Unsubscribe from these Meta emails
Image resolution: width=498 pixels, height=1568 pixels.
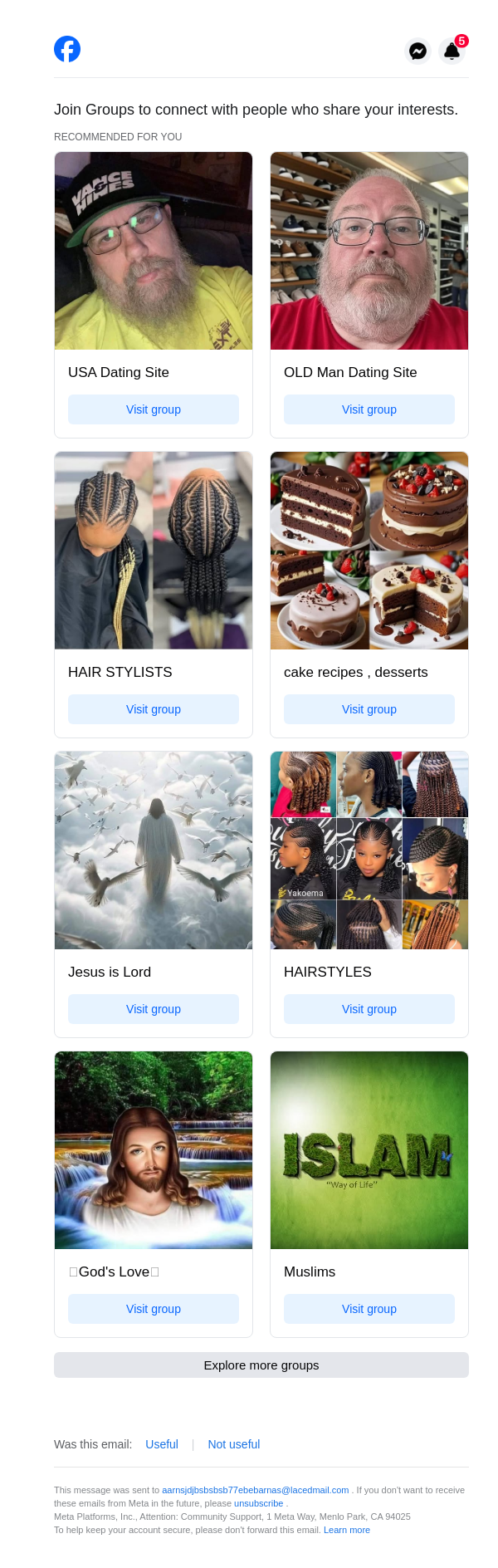coord(258,1503)
